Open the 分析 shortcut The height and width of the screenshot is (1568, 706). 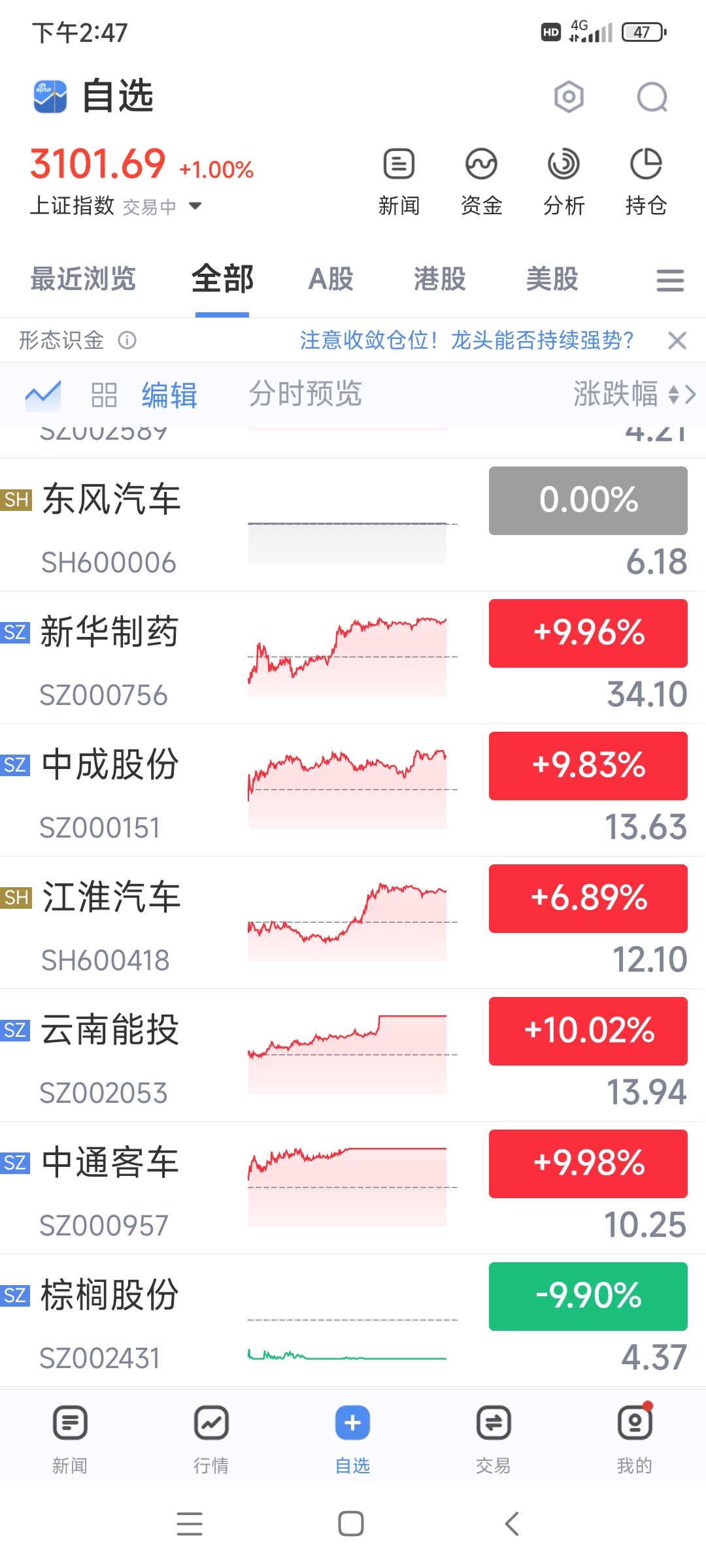[x=563, y=182]
